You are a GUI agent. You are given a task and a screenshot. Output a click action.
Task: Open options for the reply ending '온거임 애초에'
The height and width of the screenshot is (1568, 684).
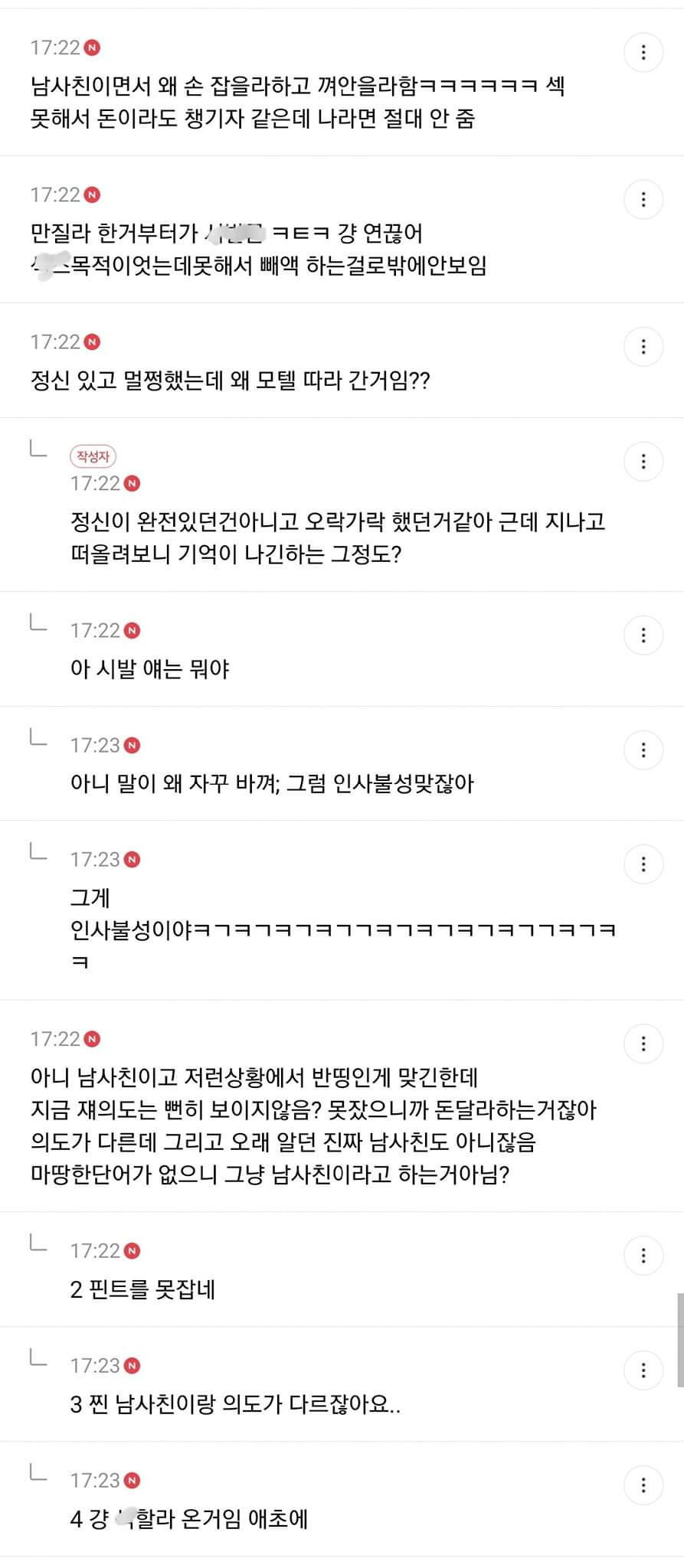pyautogui.click(x=643, y=1485)
